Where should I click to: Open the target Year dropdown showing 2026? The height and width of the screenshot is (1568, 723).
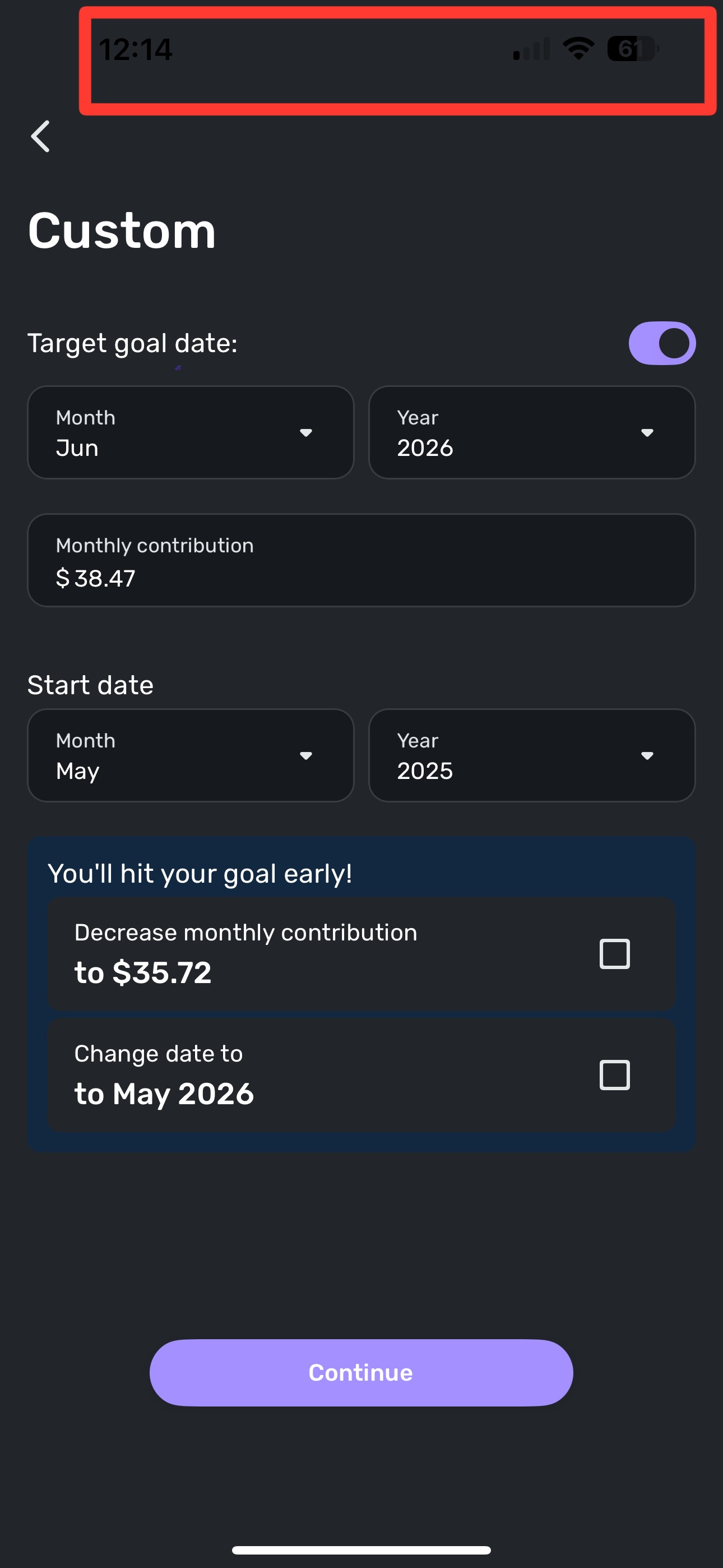point(532,432)
